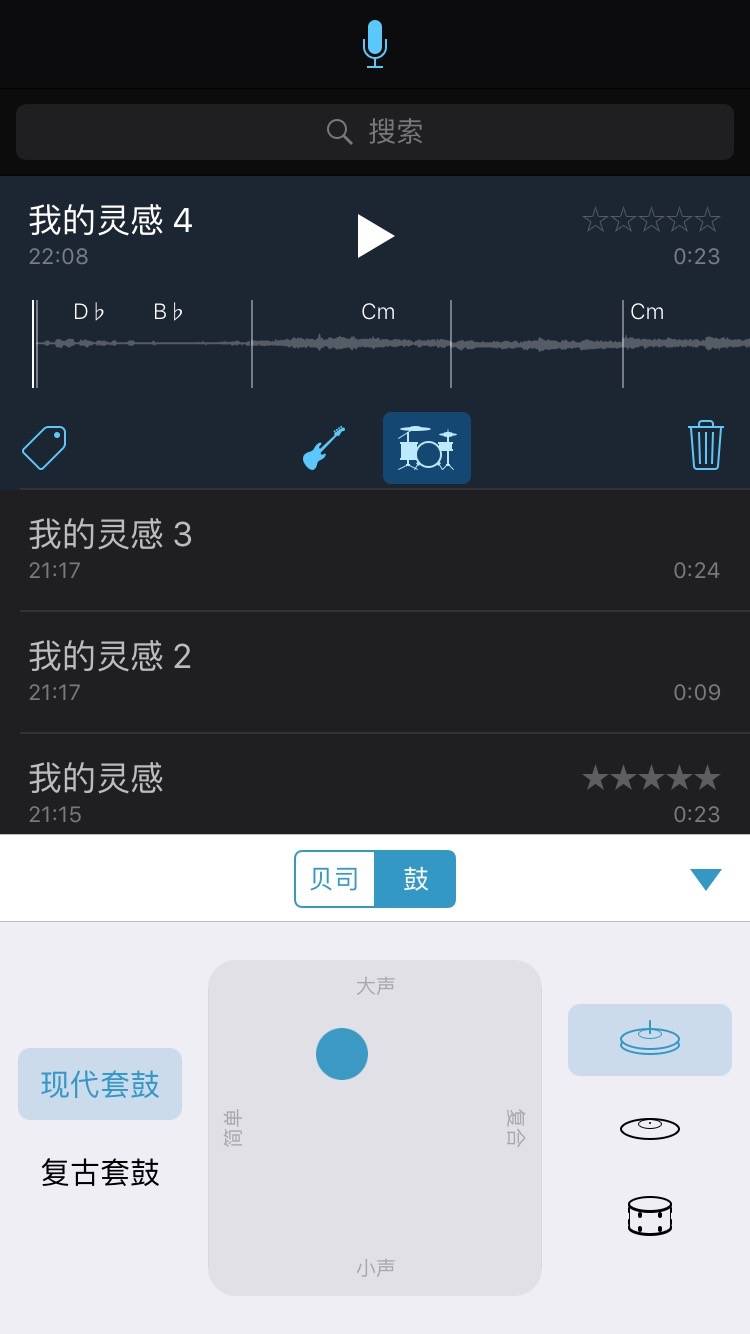Screen dimensions: 750x1334
Task: Switch to the 贝司 tab
Action: tap(334, 879)
